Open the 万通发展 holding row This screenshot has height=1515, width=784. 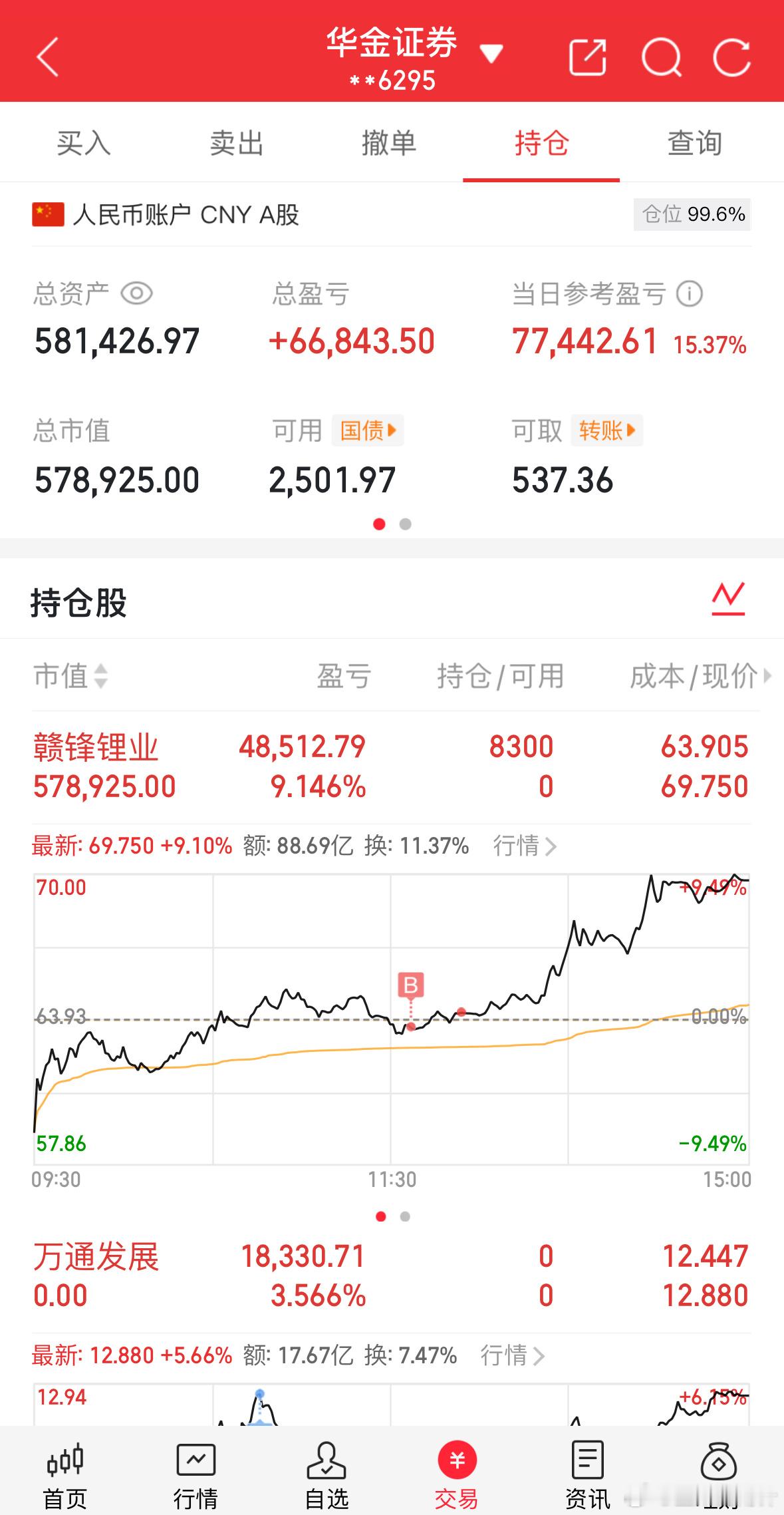(x=96, y=1257)
